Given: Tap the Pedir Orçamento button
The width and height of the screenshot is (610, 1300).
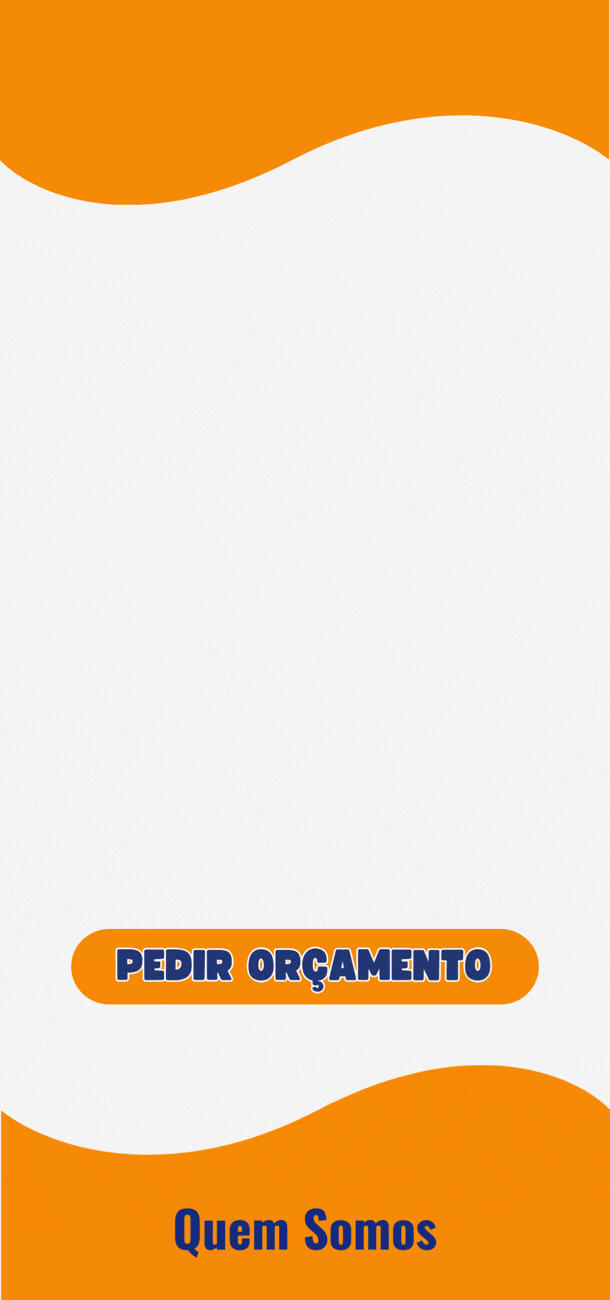Looking at the screenshot, I should 304,966.
